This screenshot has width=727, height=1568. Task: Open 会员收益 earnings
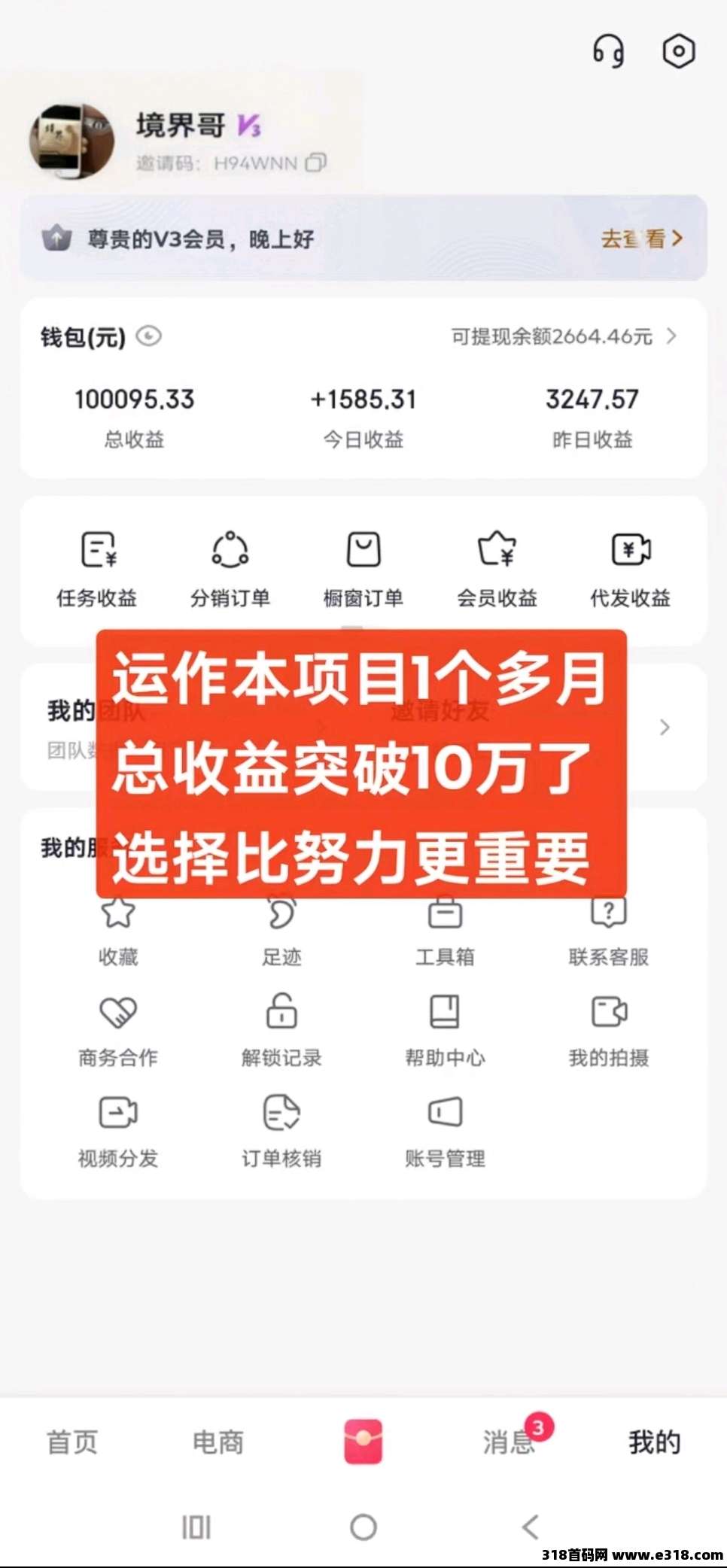(497, 568)
